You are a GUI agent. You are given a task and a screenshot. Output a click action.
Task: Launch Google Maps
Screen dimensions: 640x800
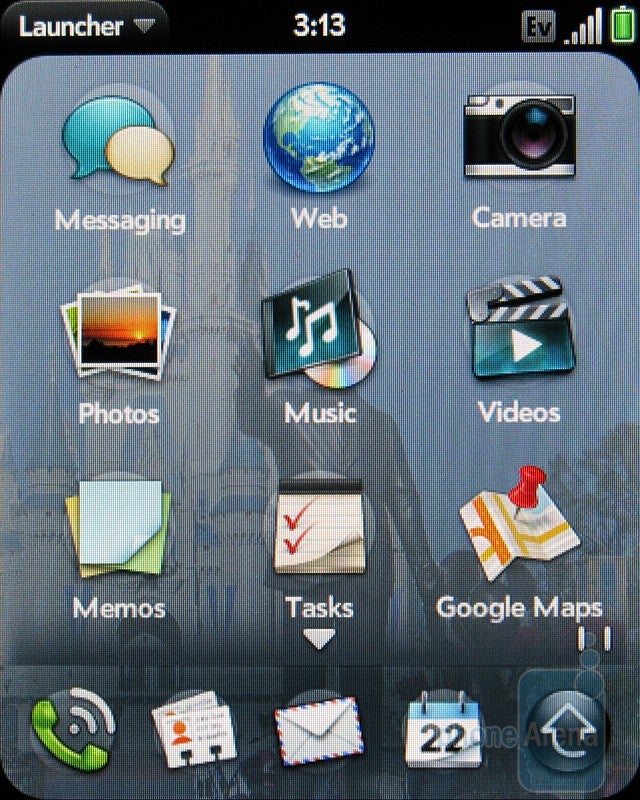coord(518,525)
